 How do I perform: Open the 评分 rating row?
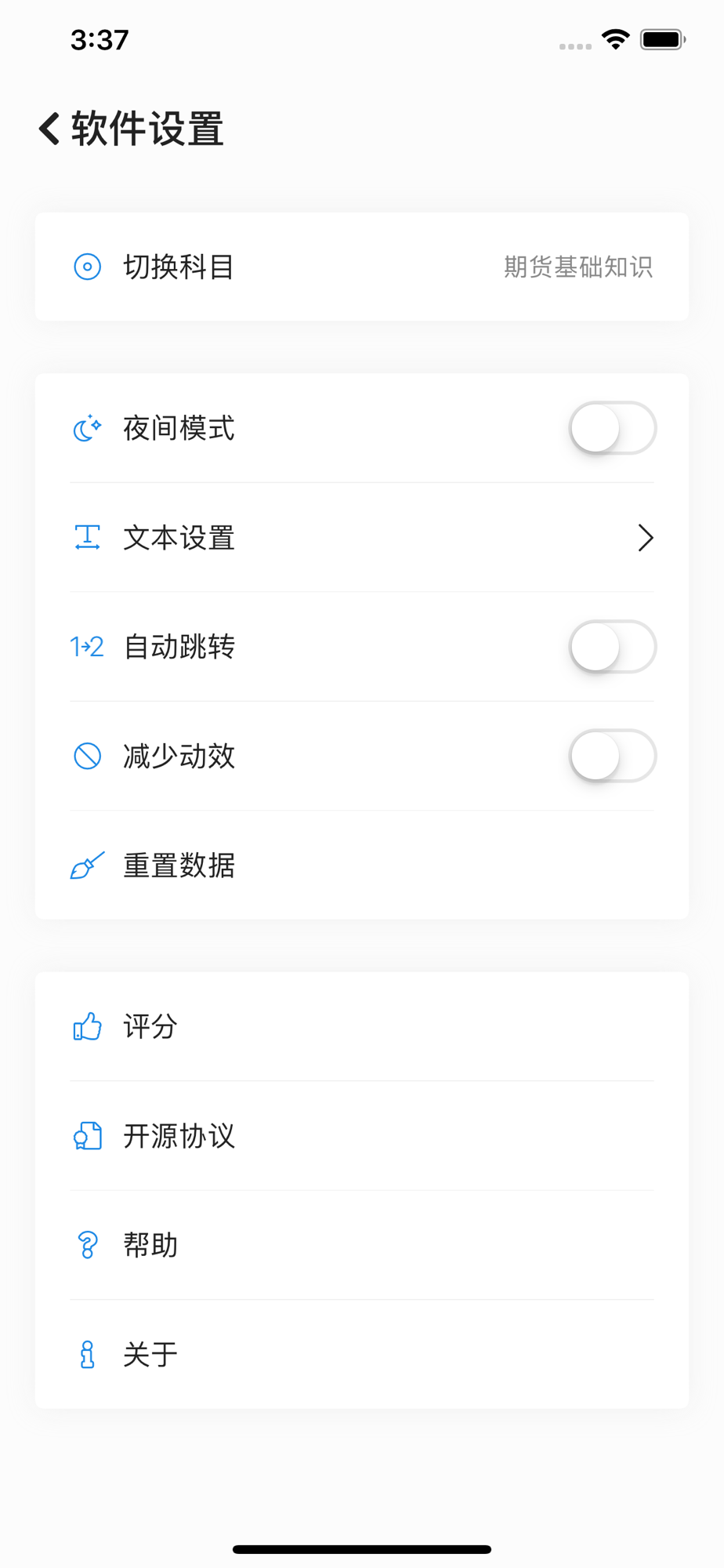(362, 1026)
